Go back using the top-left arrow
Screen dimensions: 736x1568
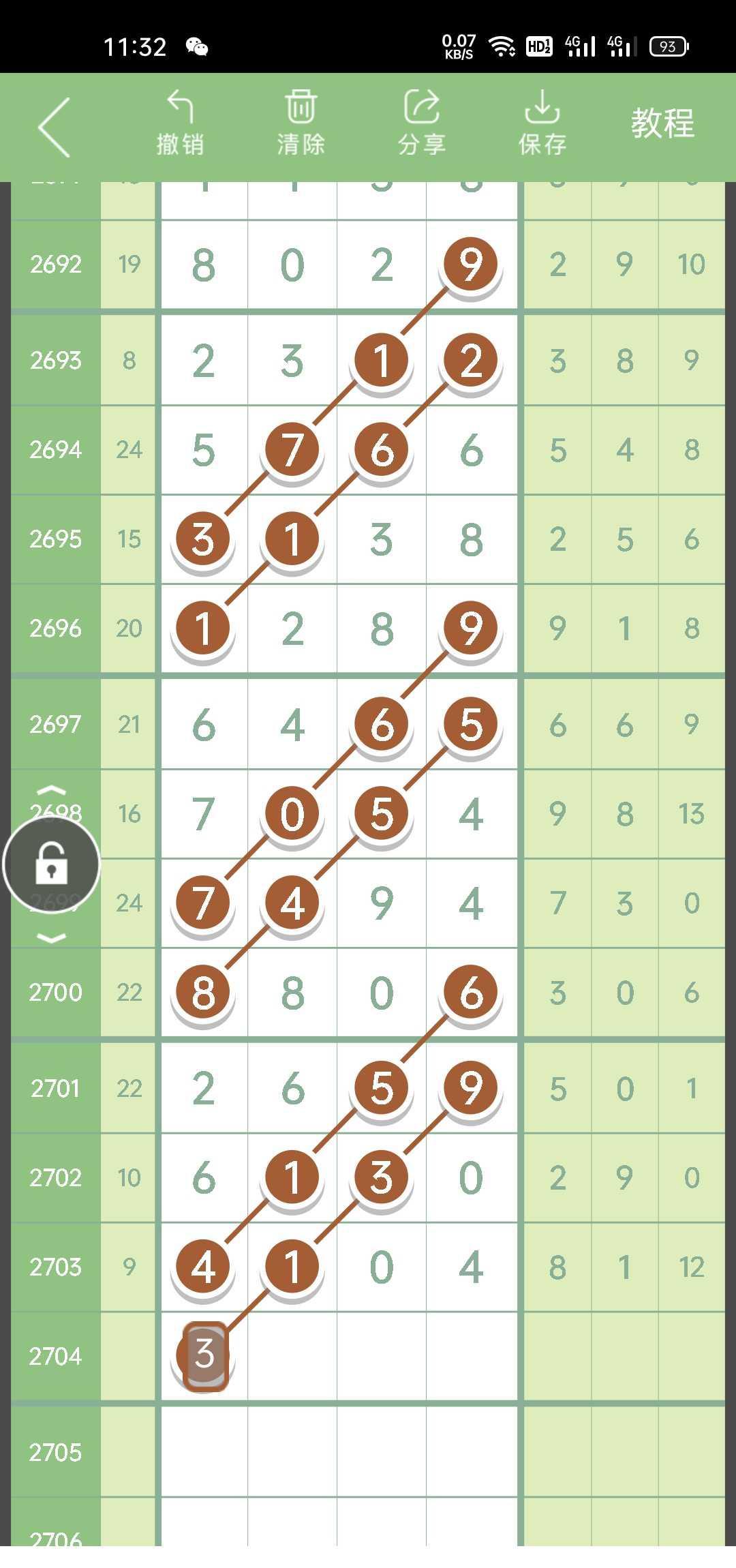click(x=55, y=127)
